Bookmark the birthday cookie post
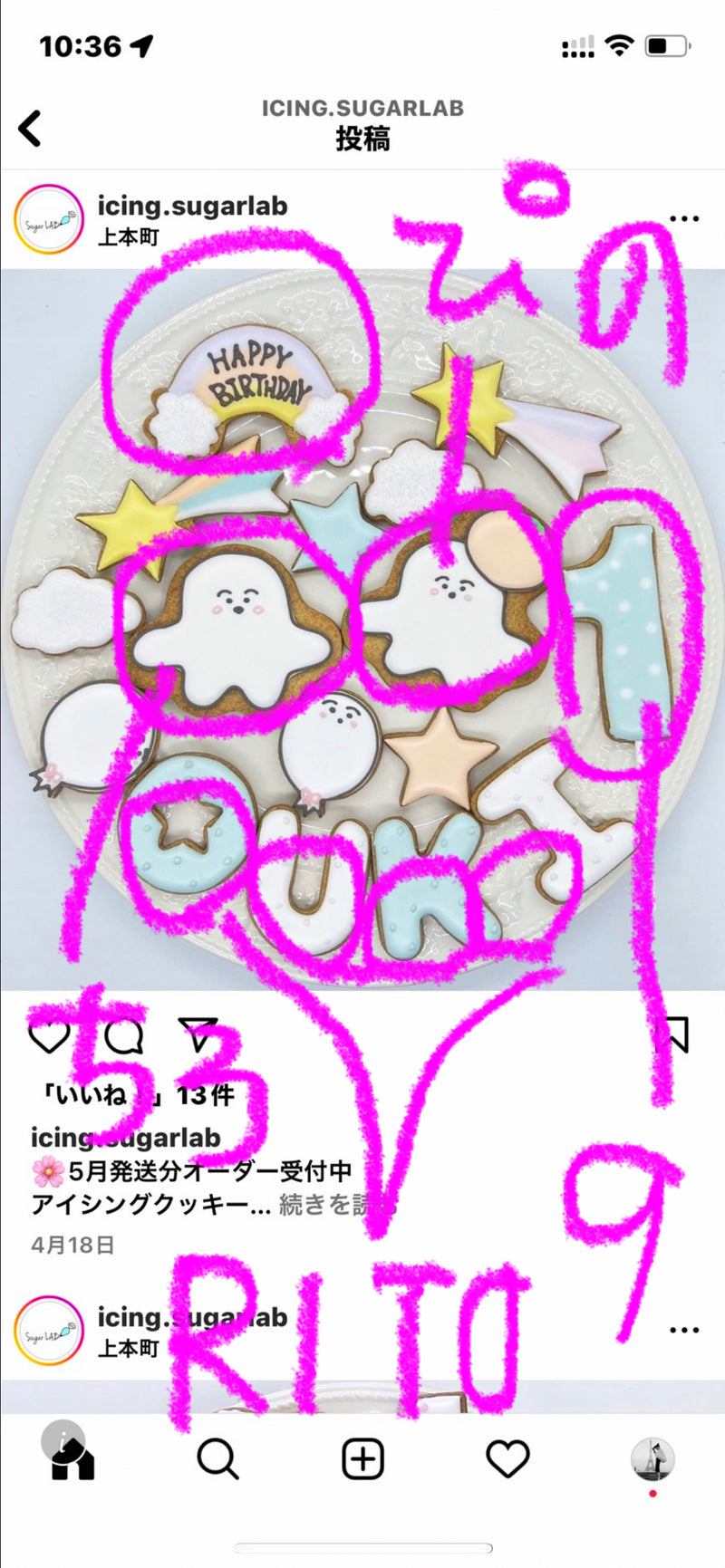 coord(675,1034)
